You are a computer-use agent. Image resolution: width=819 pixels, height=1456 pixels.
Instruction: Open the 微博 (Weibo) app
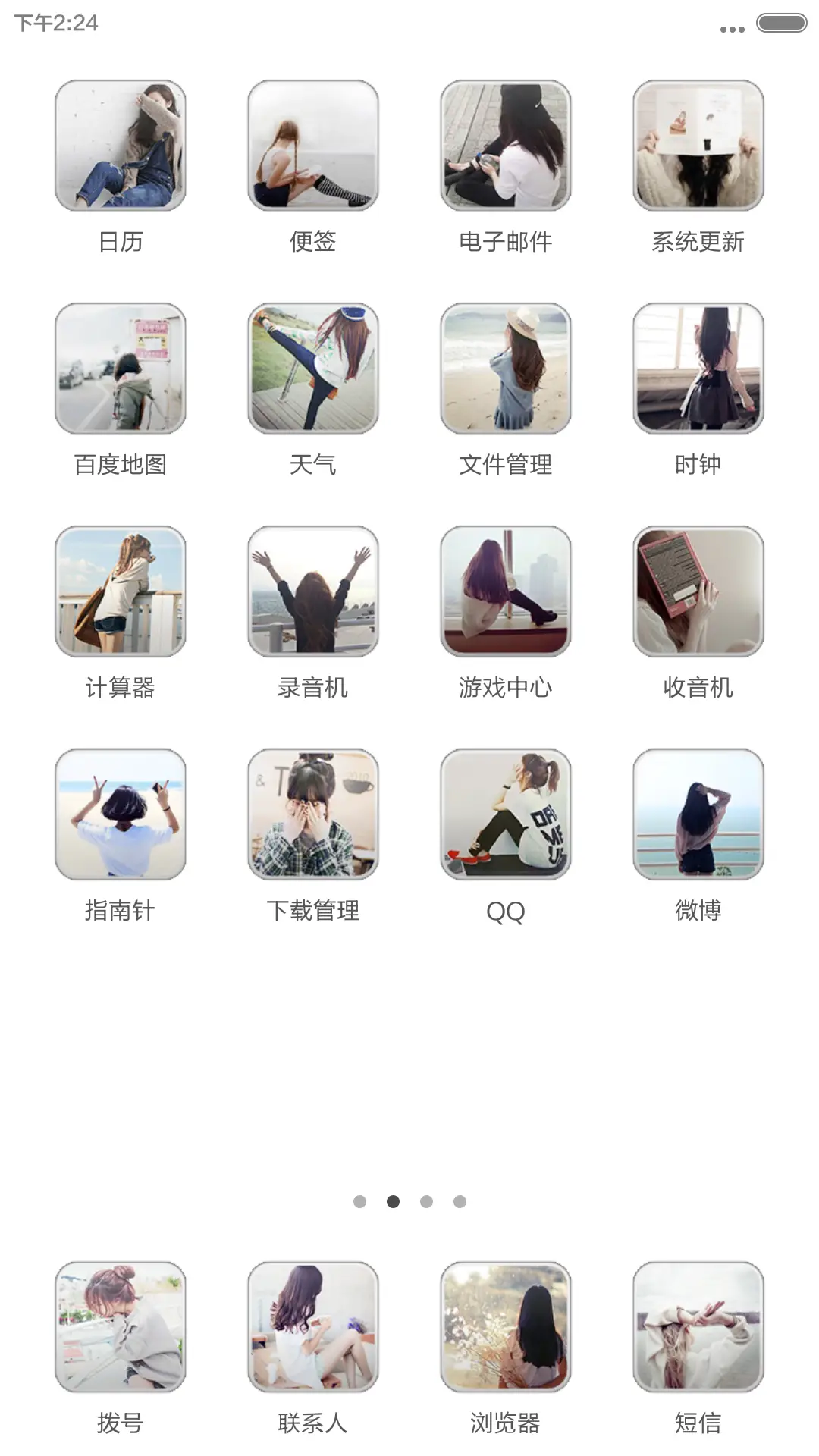(697, 816)
